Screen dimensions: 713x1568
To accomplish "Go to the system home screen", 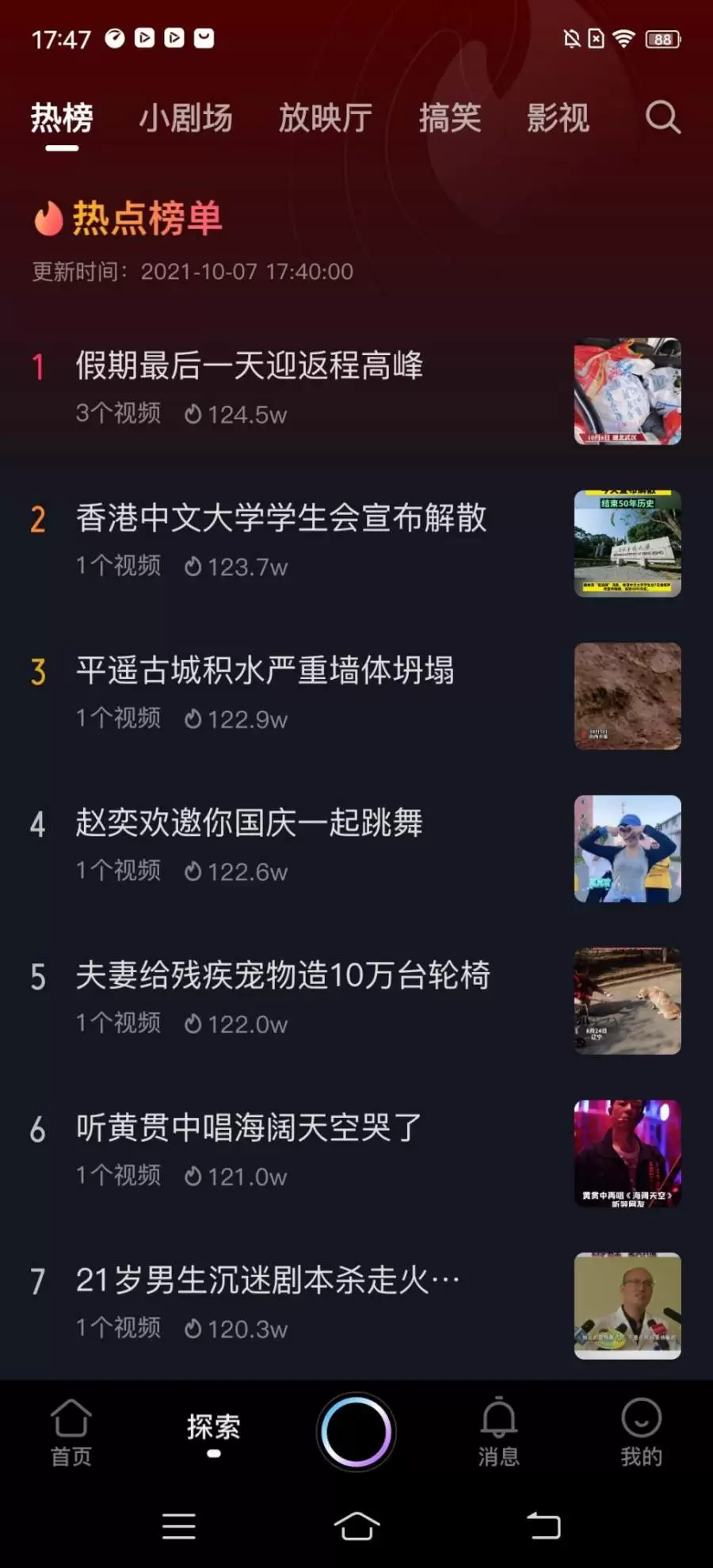I will 356,1525.
